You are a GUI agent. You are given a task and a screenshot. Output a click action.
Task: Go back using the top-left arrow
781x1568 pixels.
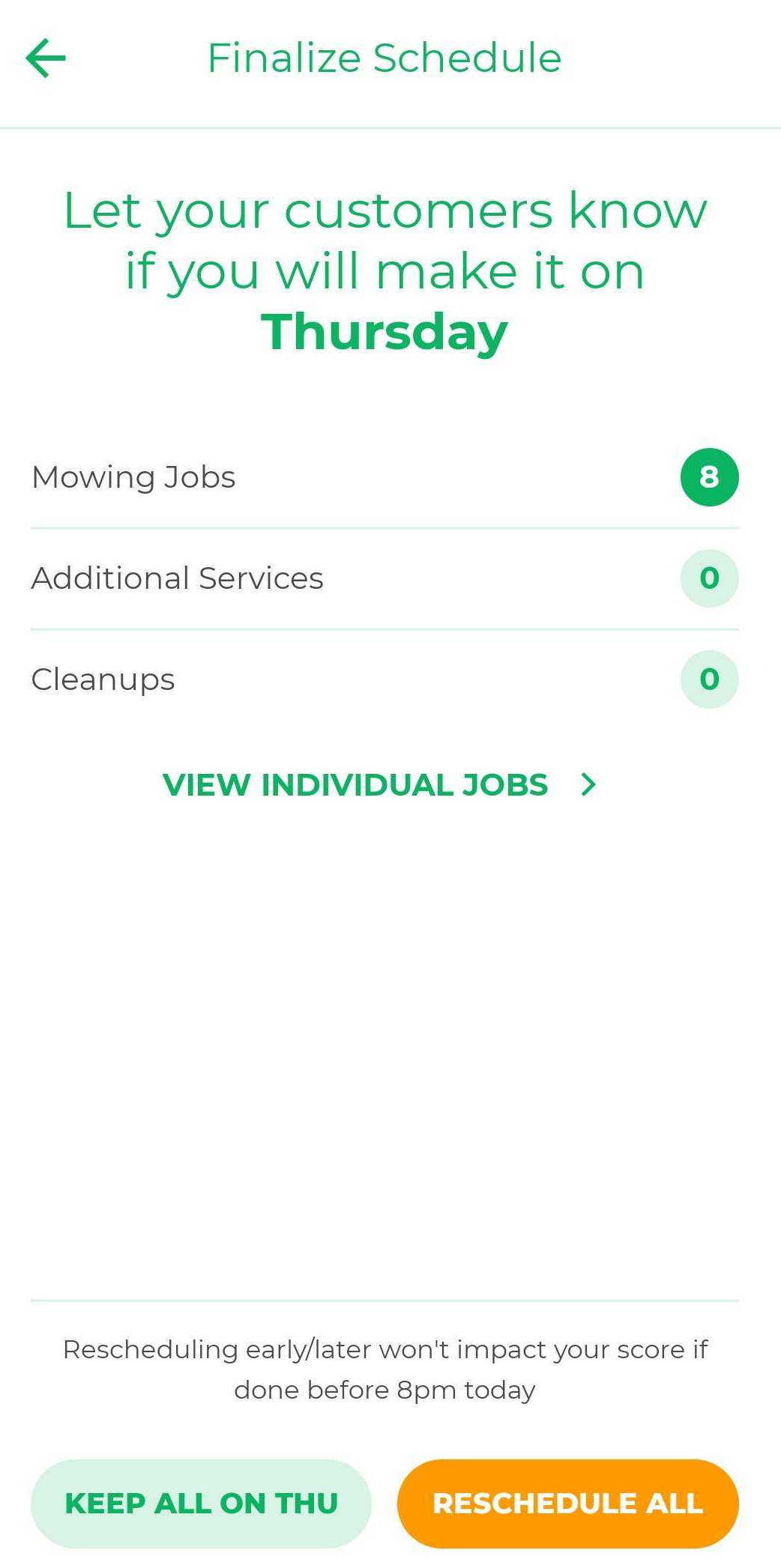pos(46,58)
